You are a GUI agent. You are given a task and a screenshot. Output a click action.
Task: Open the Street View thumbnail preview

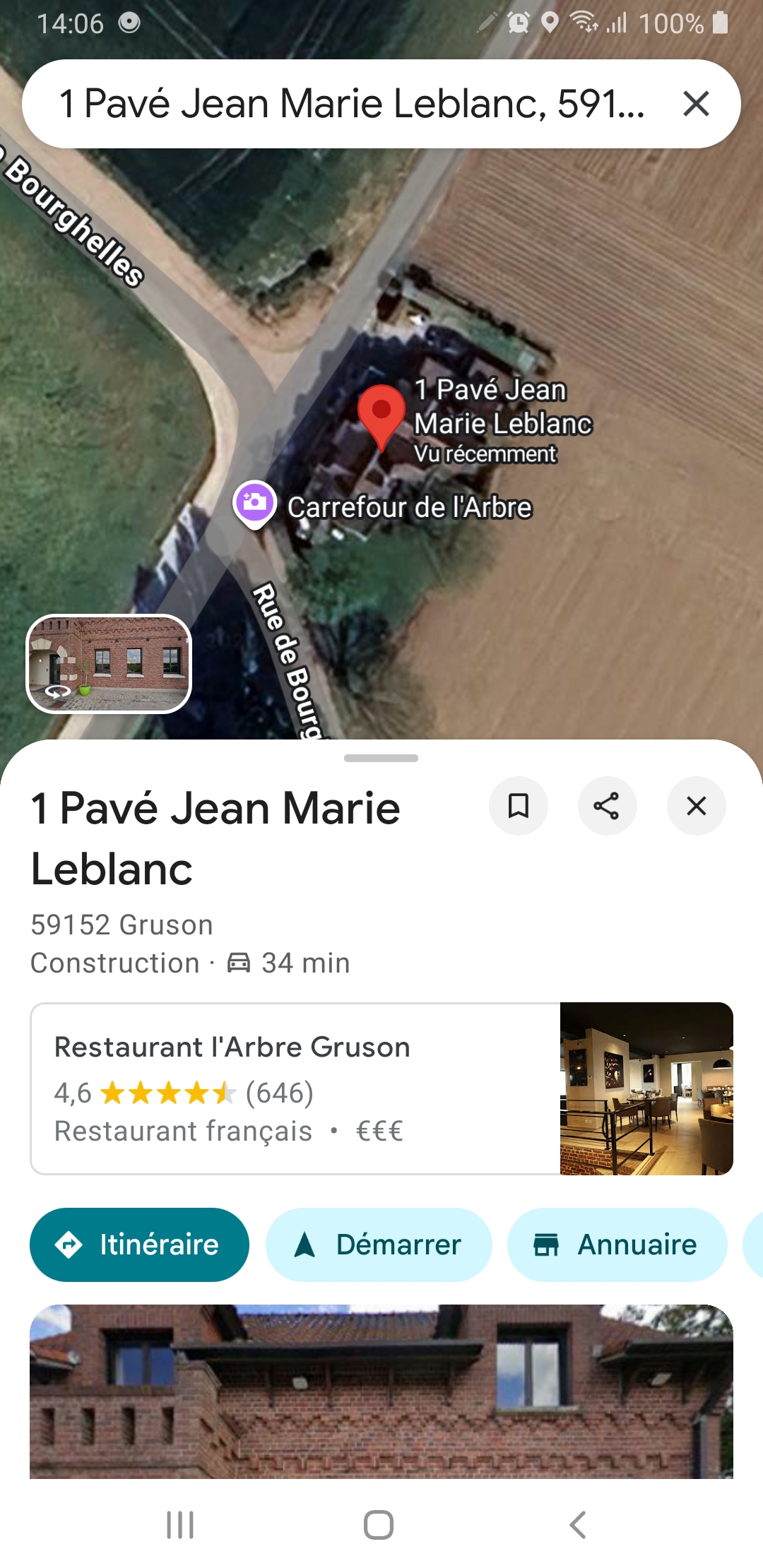(109, 664)
